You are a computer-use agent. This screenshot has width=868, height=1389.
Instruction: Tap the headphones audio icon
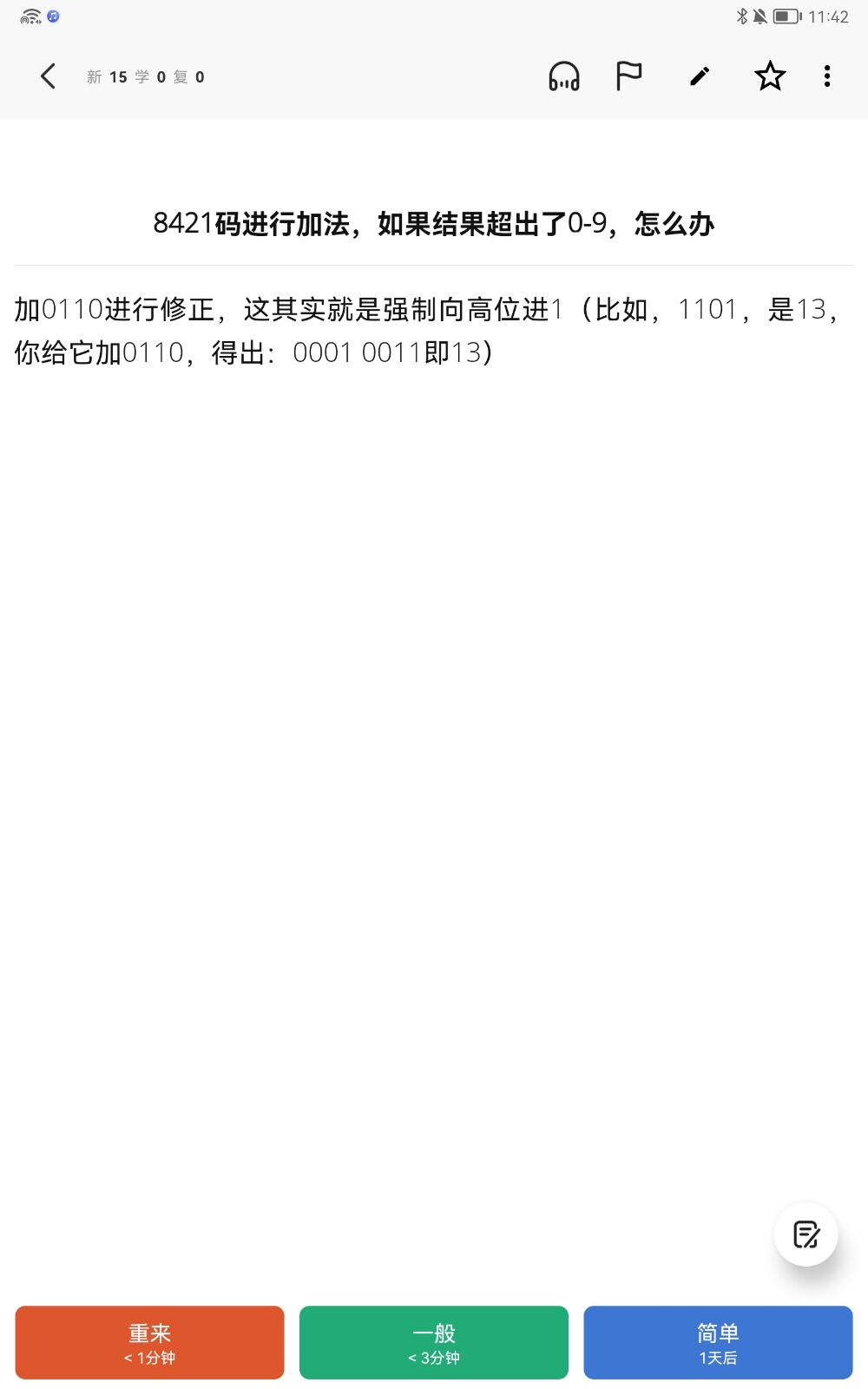pos(564,76)
